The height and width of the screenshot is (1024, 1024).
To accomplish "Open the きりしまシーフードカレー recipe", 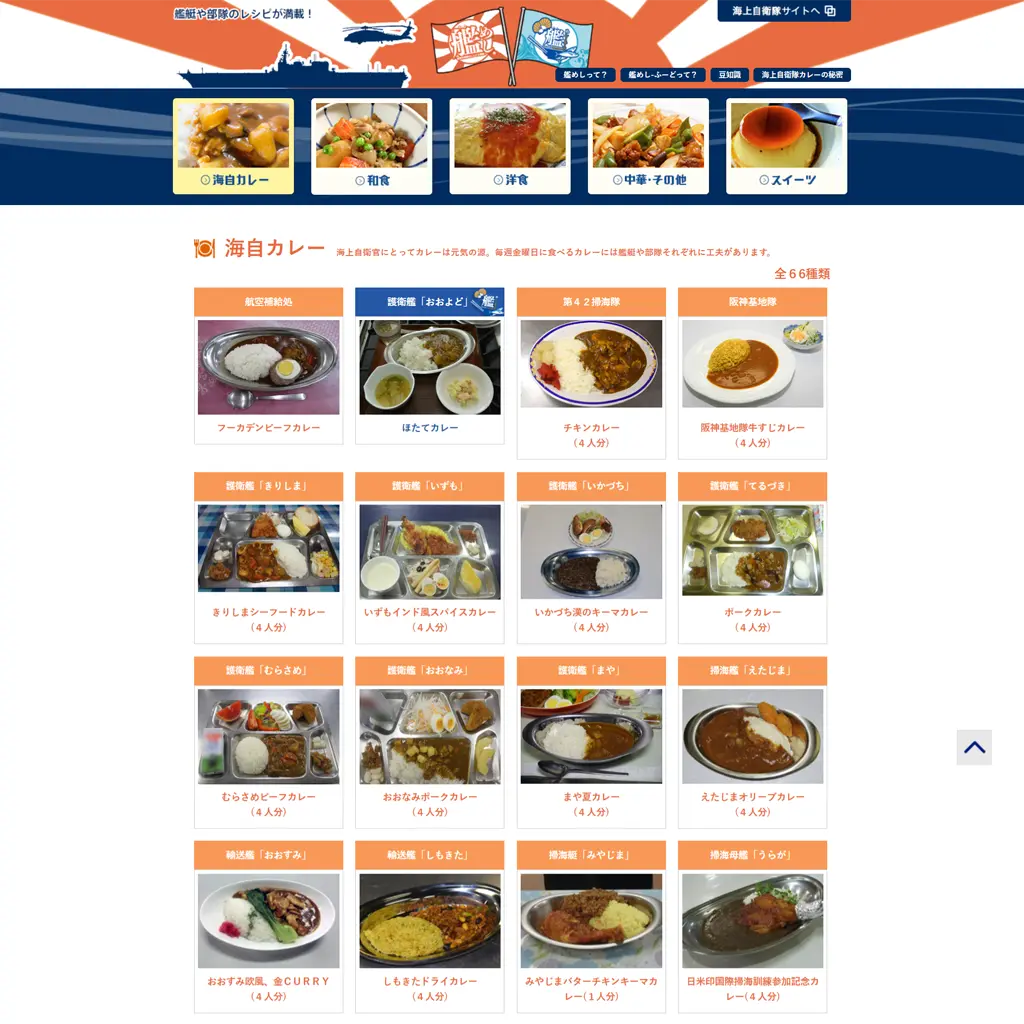I will pyautogui.click(x=268, y=549).
